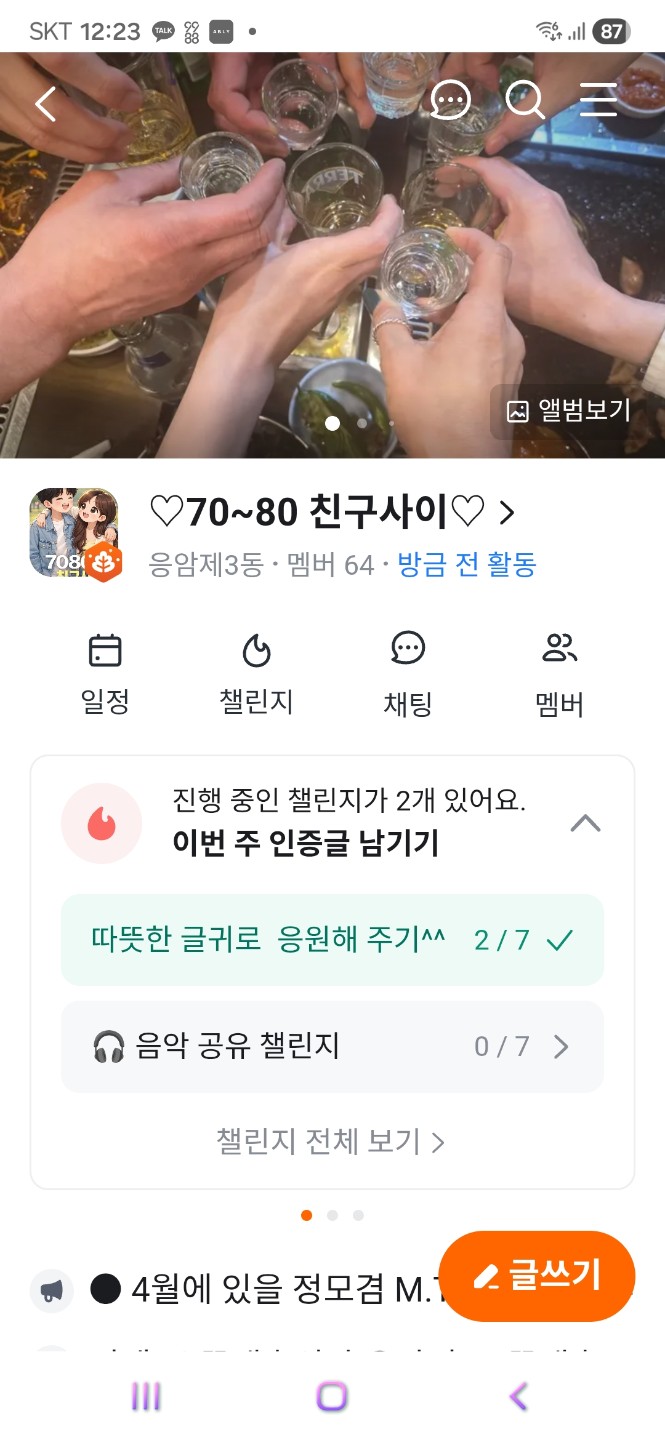Open the ♡70~80 친구사이♡ group details
The width and height of the screenshot is (665, 1440).
tap(331, 513)
